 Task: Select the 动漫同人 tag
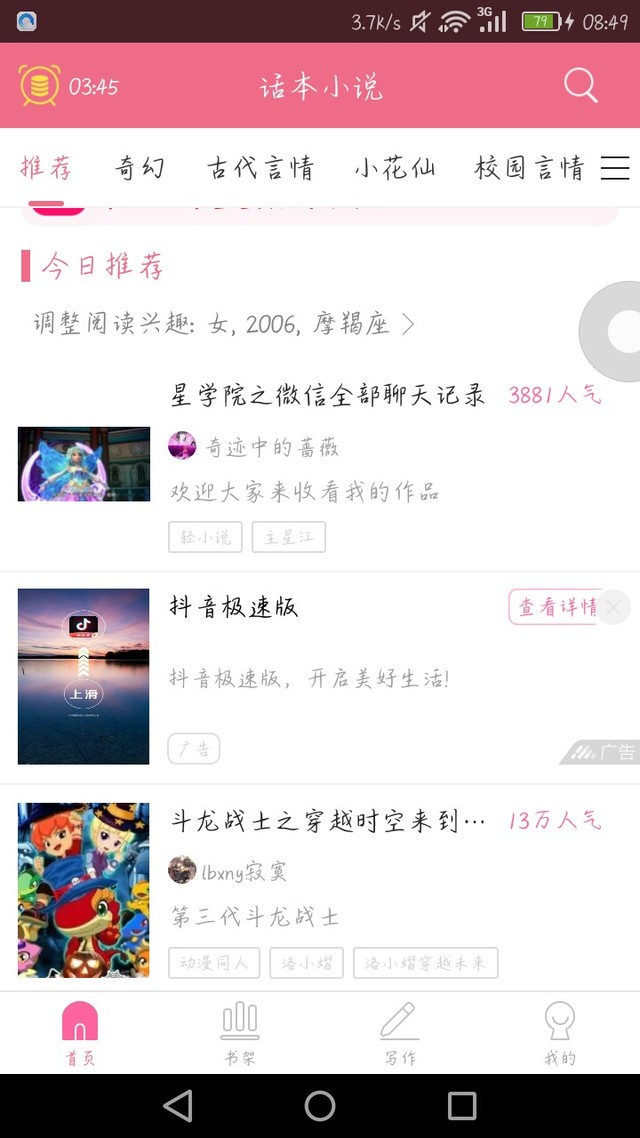[214, 963]
